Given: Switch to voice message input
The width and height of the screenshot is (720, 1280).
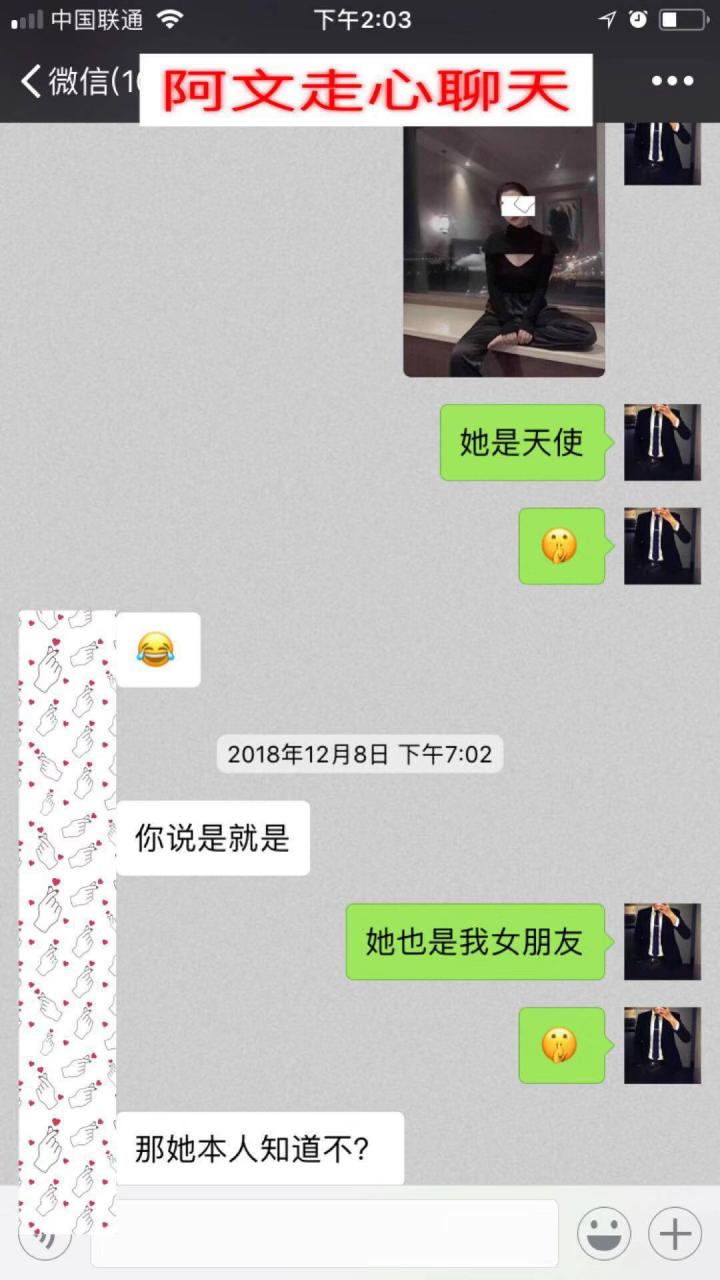Looking at the screenshot, I should (45, 1240).
